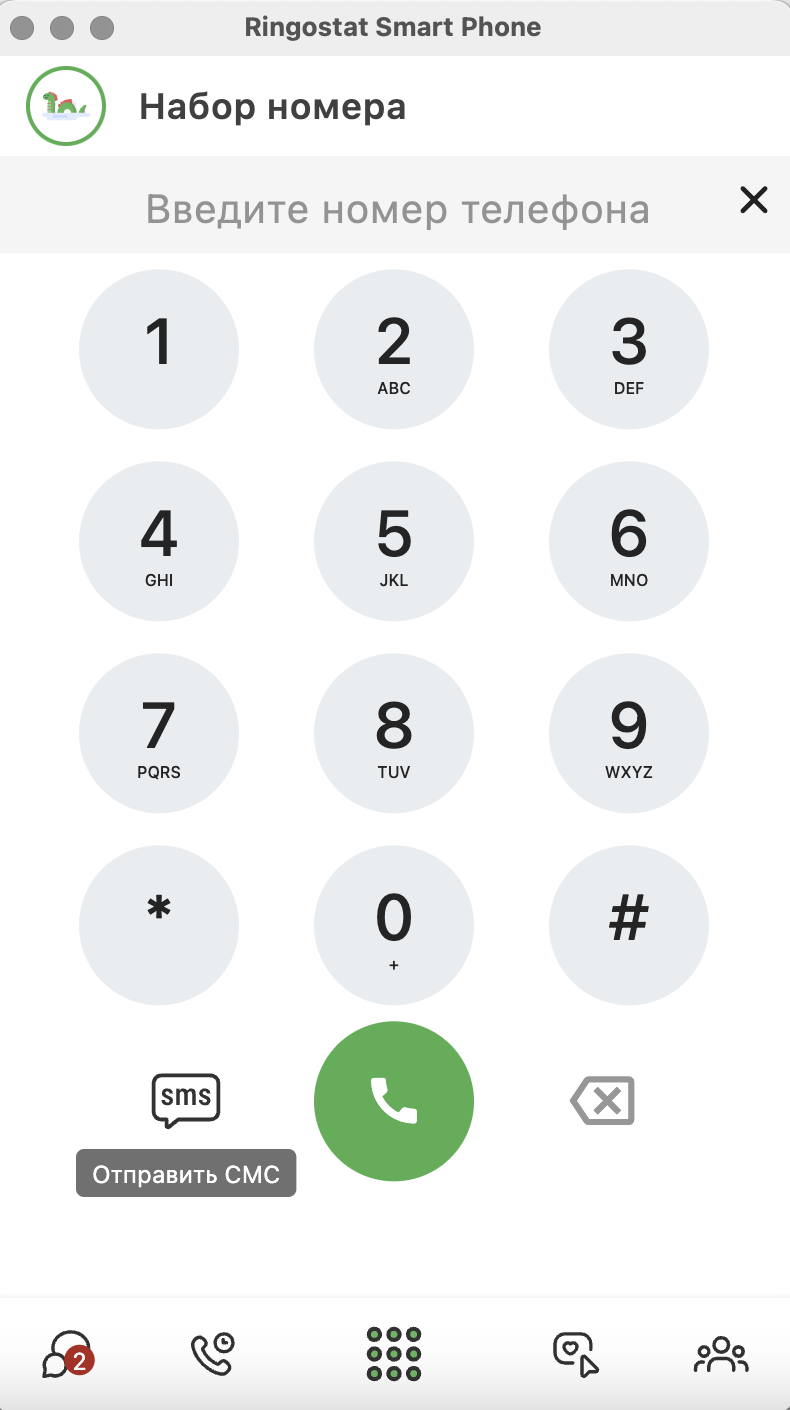Open the SMS sending icon
The image size is (790, 1410).
(185, 1100)
